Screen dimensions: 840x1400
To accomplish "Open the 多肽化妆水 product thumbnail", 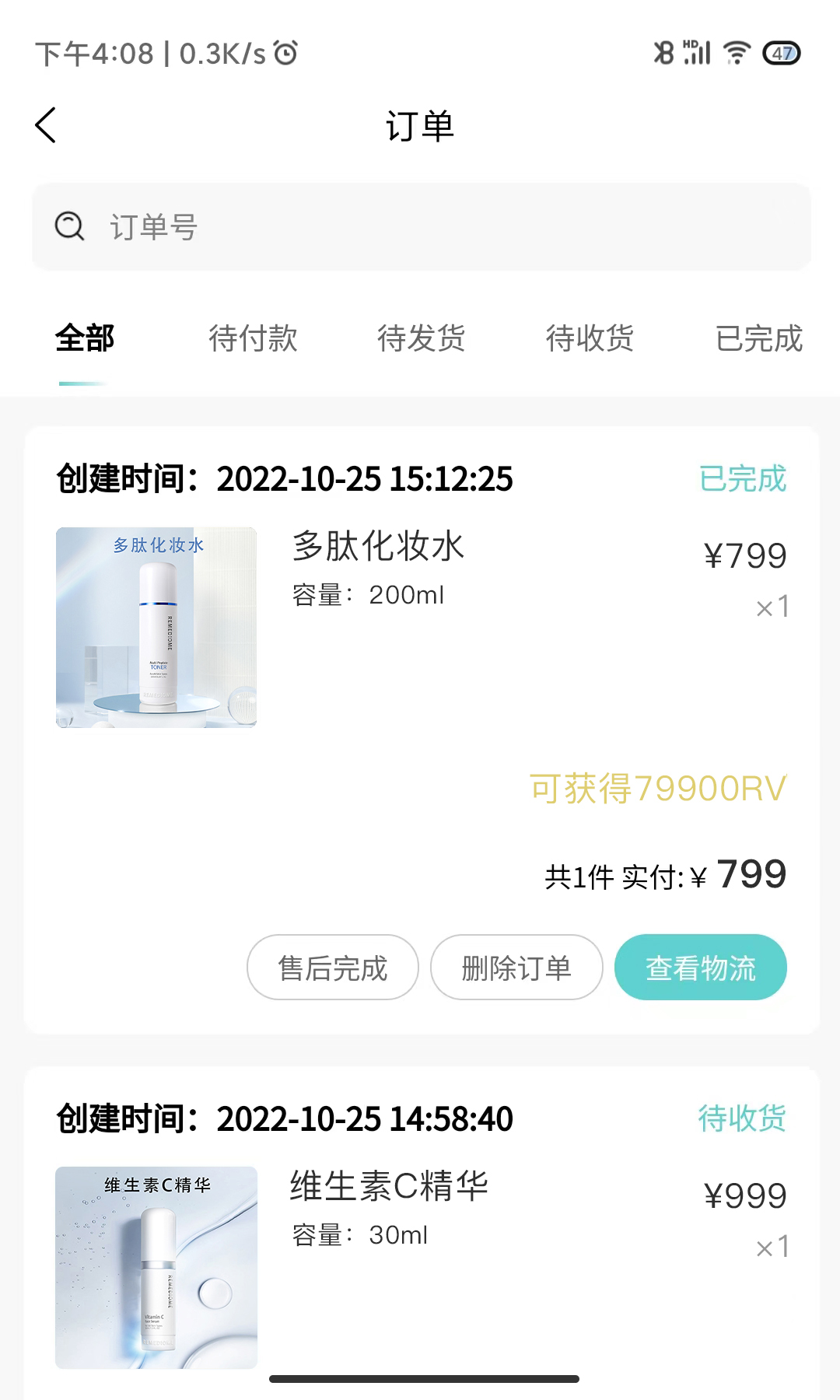I will (157, 628).
